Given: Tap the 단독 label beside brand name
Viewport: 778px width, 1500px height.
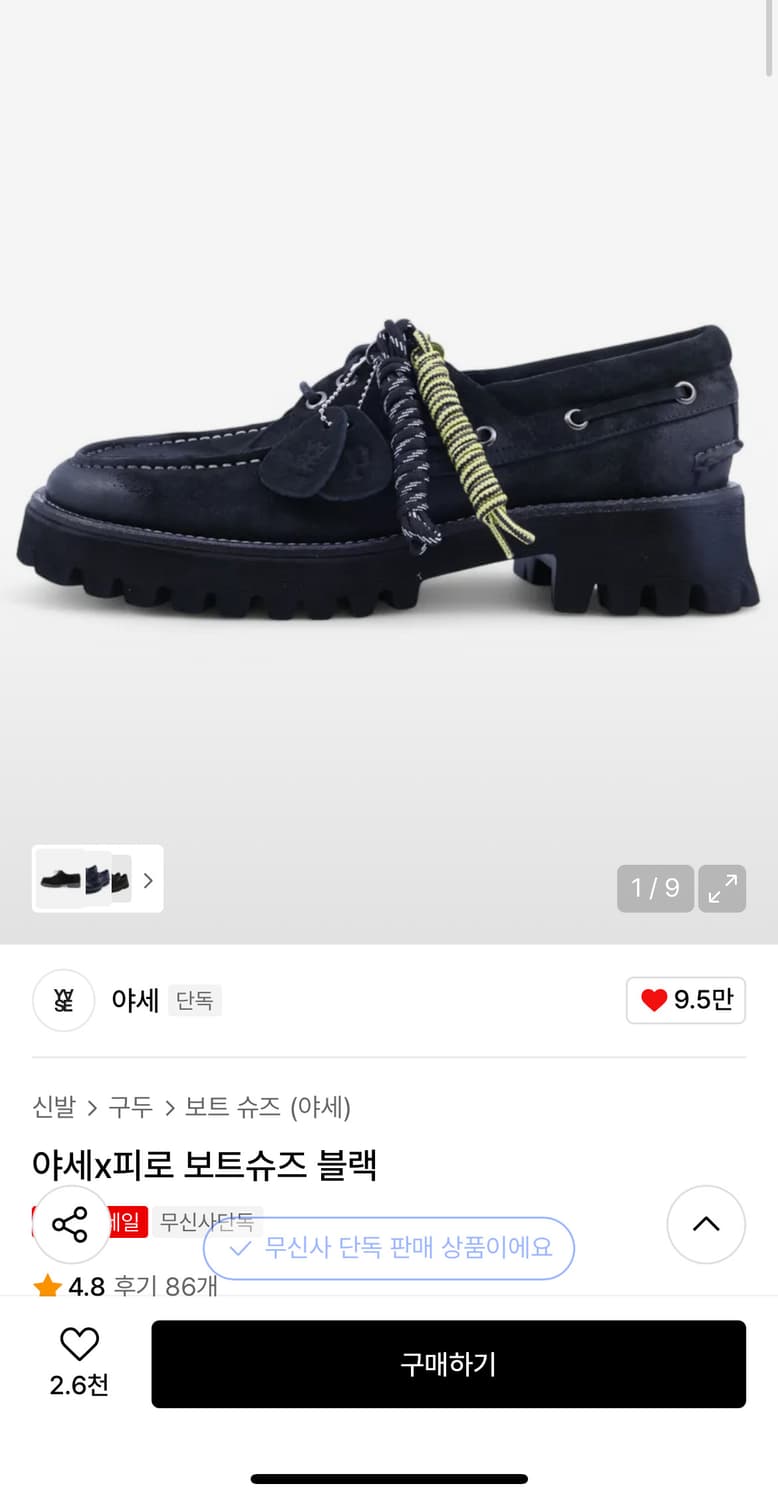Looking at the screenshot, I should (195, 1001).
